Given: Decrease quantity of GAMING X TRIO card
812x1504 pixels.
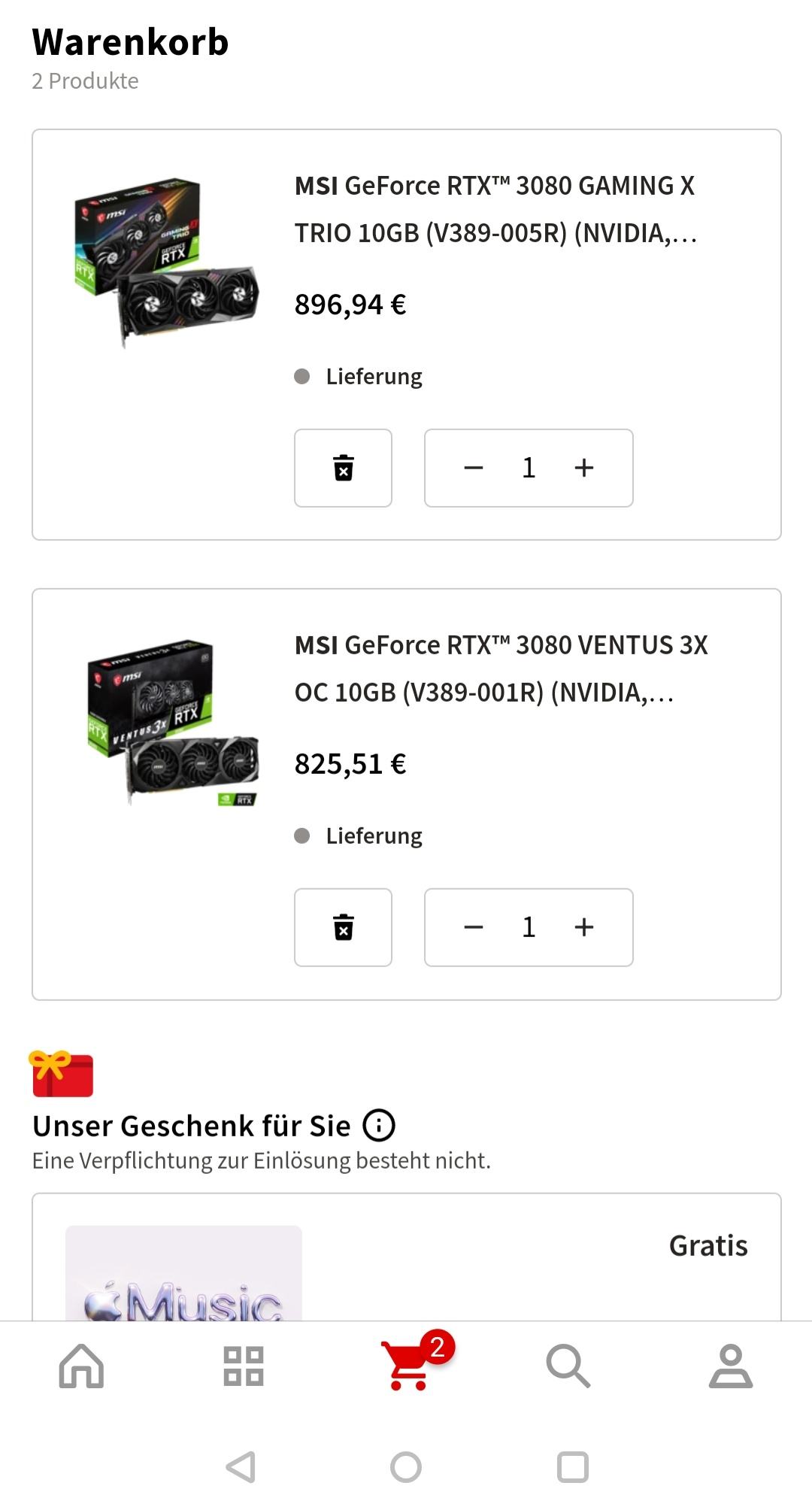Looking at the screenshot, I should coord(474,468).
